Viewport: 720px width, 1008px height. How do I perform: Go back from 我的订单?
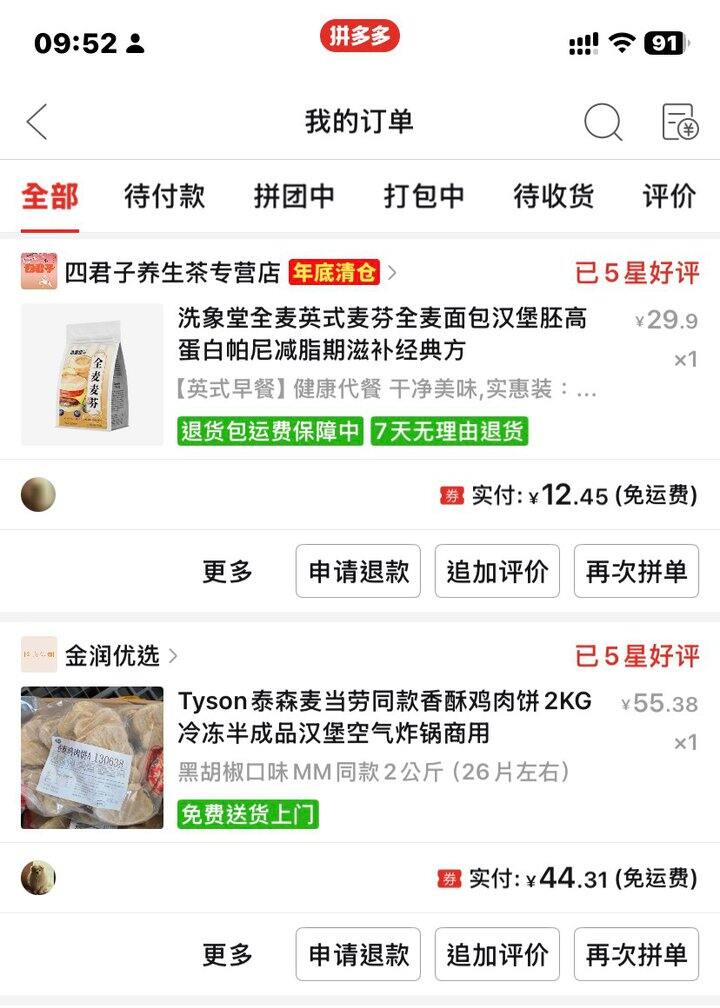[x=37, y=122]
